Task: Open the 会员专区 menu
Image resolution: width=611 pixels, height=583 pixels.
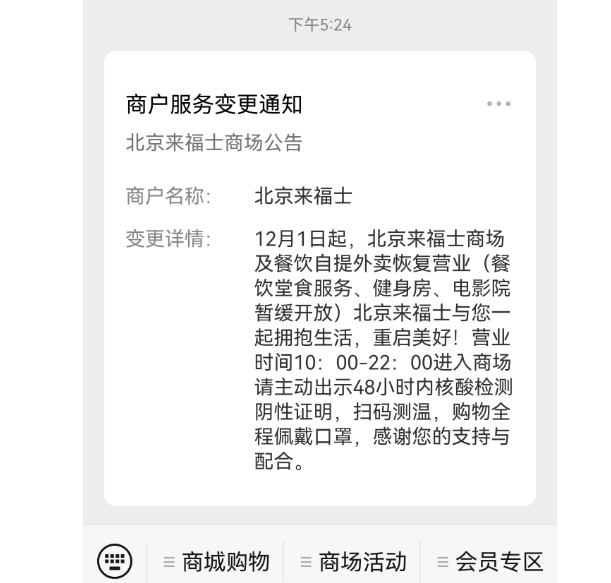Action: click(489, 562)
